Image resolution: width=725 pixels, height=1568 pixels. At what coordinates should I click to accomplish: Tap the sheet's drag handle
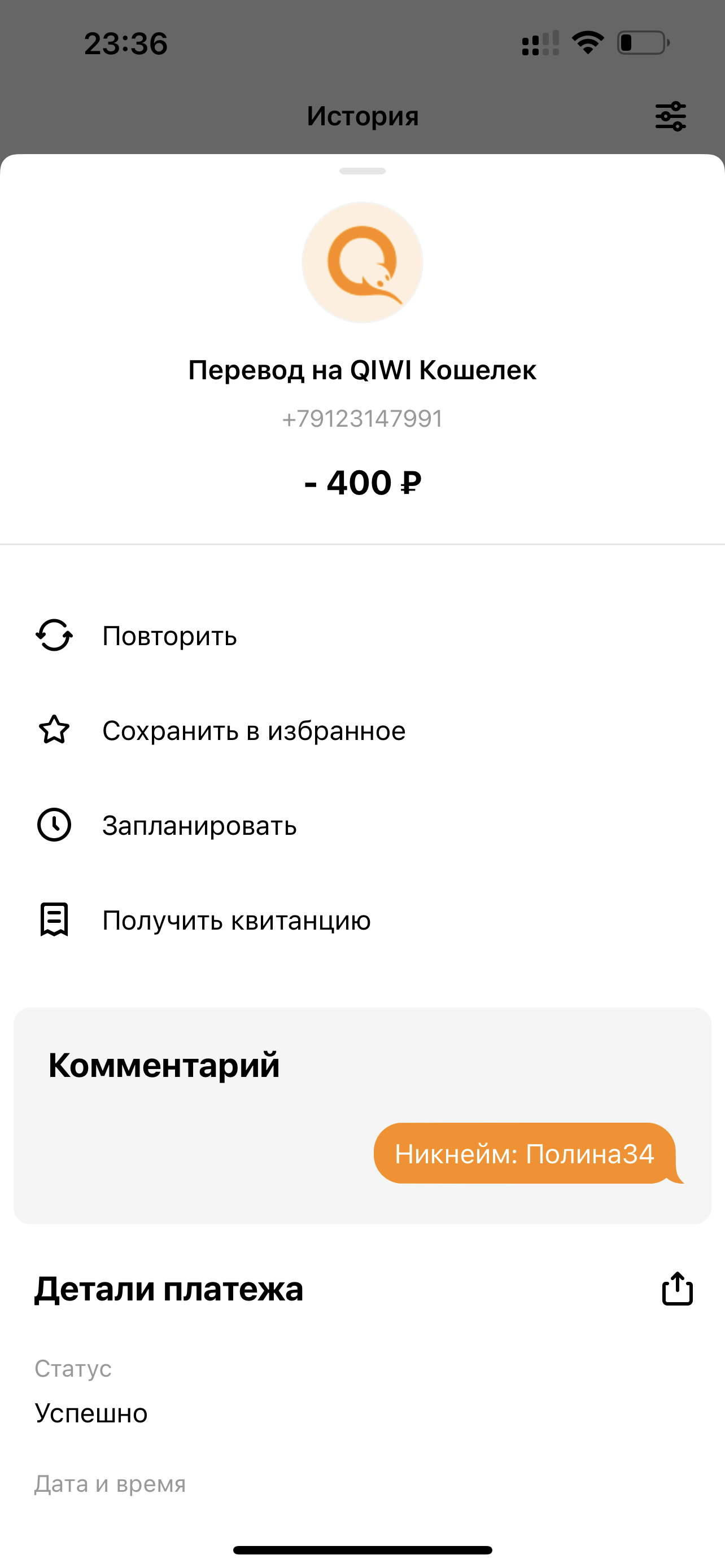(362, 171)
